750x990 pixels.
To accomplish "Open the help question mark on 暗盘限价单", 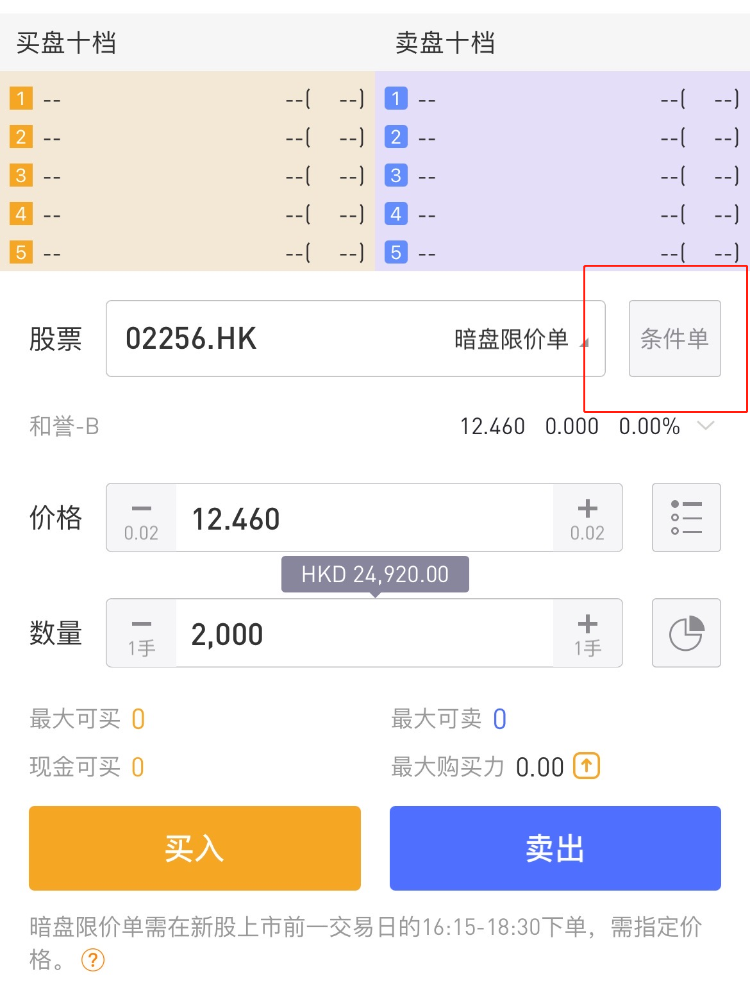I will click(93, 961).
